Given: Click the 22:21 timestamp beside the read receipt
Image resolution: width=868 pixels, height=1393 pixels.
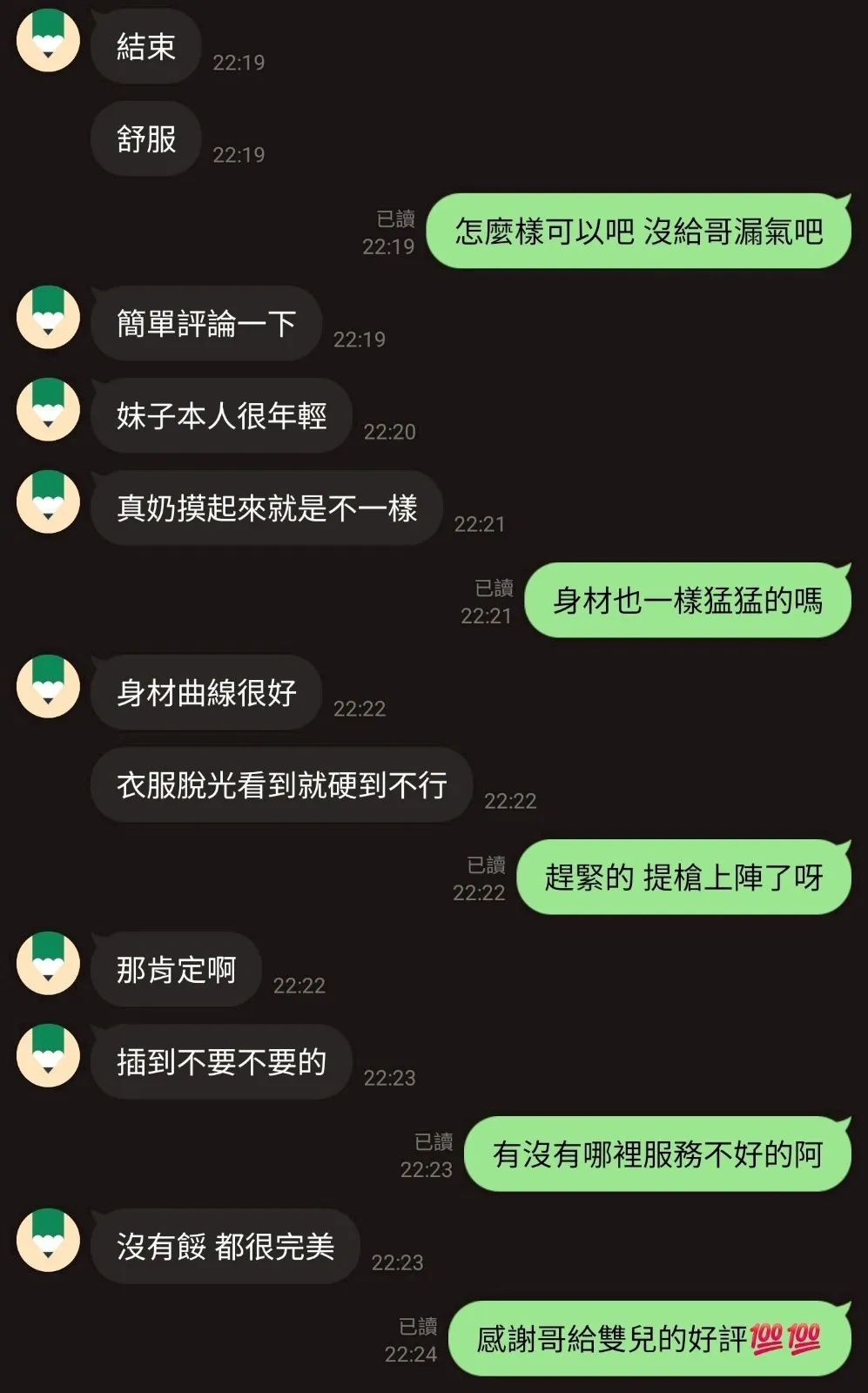Looking at the screenshot, I should pos(487,615).
